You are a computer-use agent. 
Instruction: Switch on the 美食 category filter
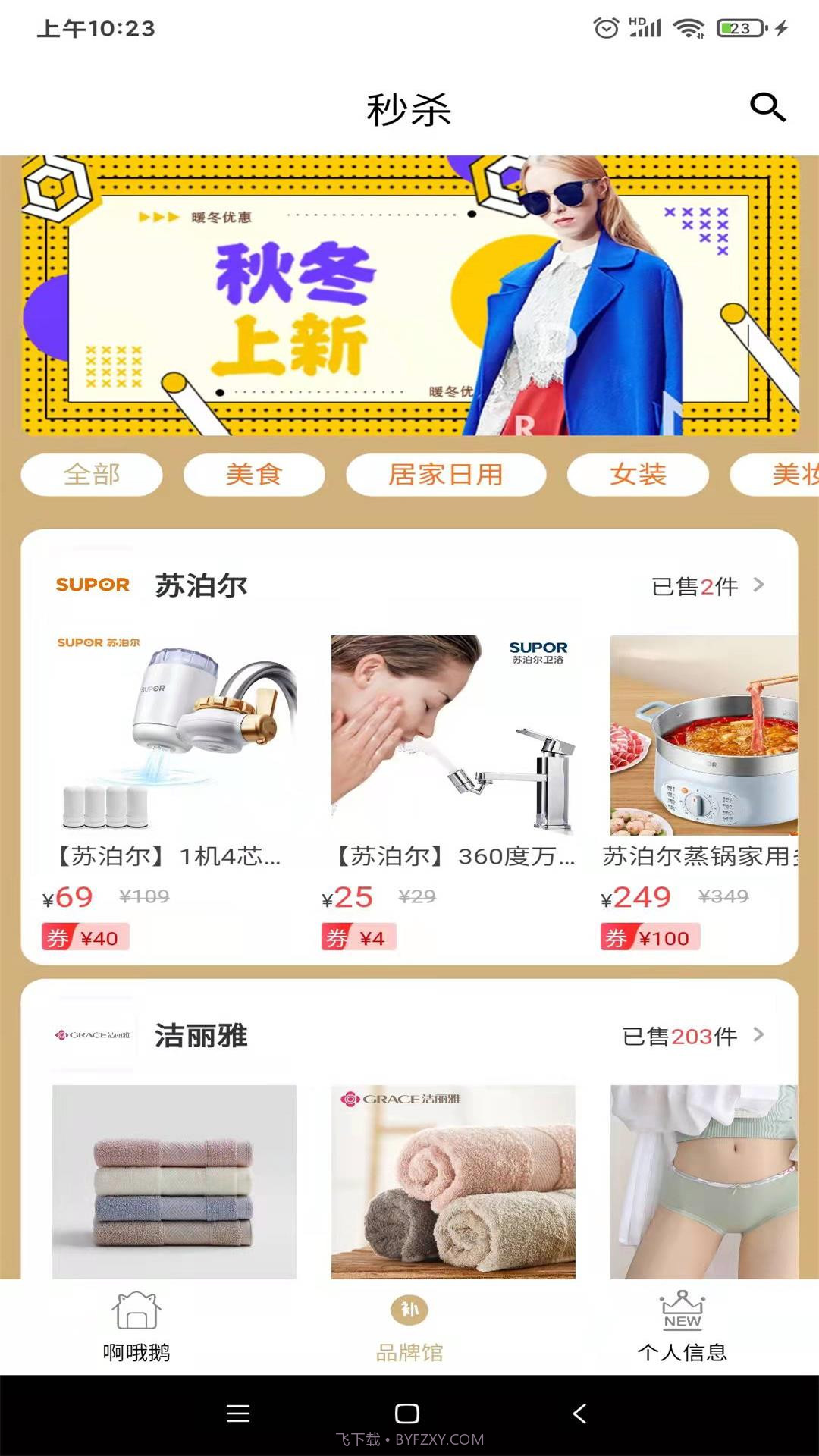coord(253,474)
